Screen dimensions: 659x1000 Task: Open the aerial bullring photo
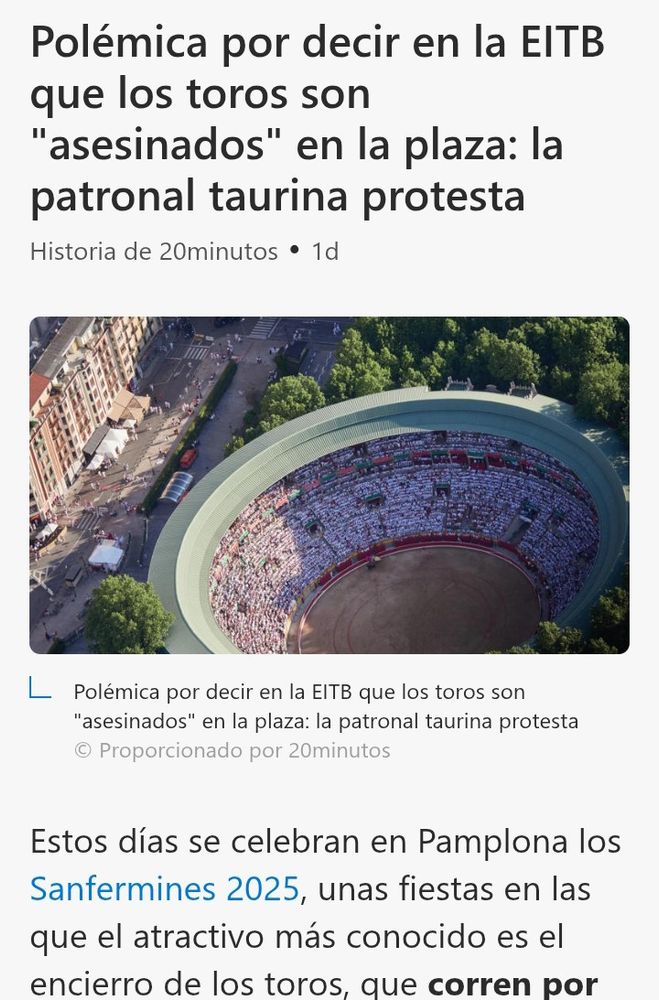(330, 485)
